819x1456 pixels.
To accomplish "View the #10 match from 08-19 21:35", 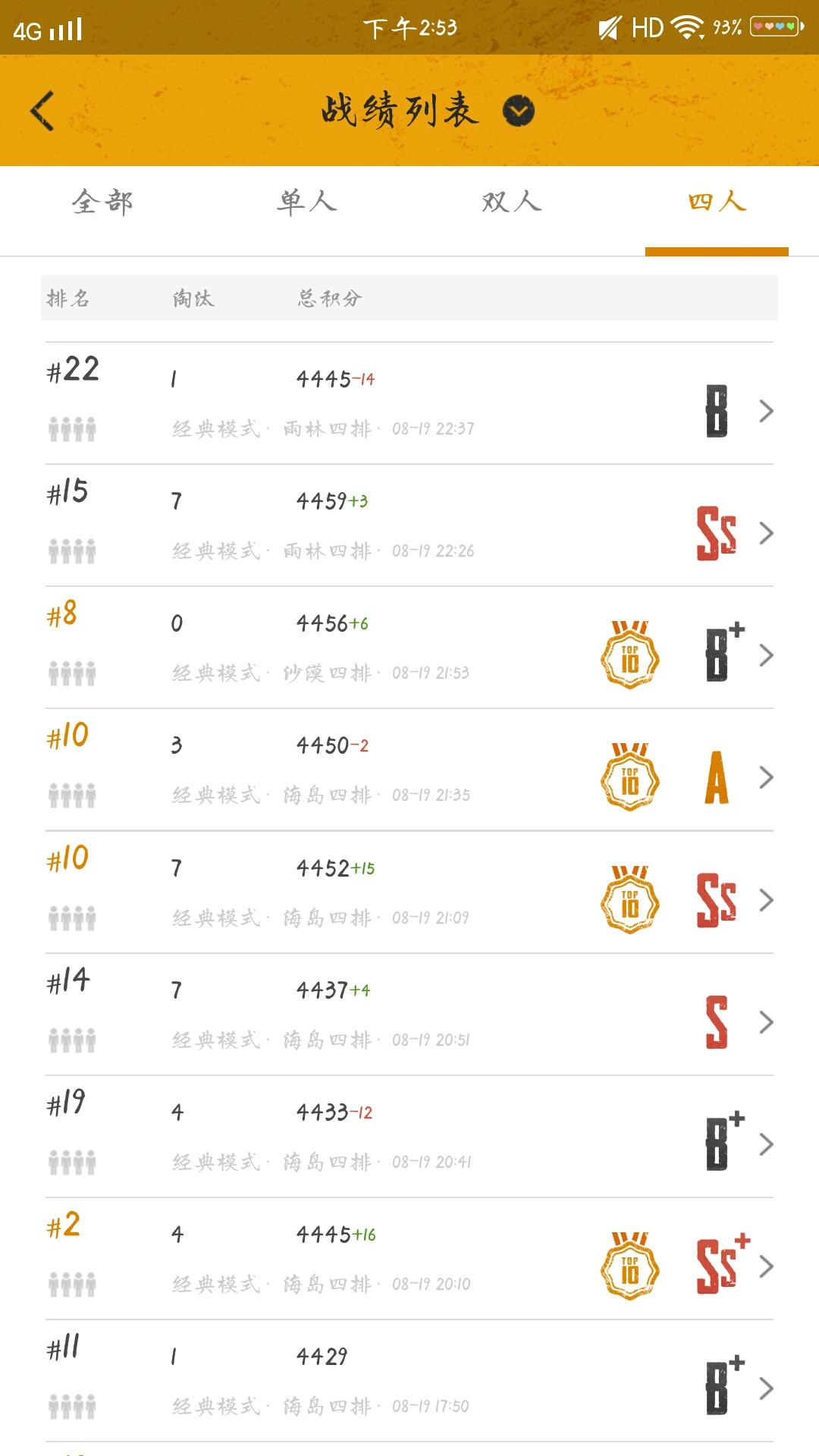I will 409,770.
